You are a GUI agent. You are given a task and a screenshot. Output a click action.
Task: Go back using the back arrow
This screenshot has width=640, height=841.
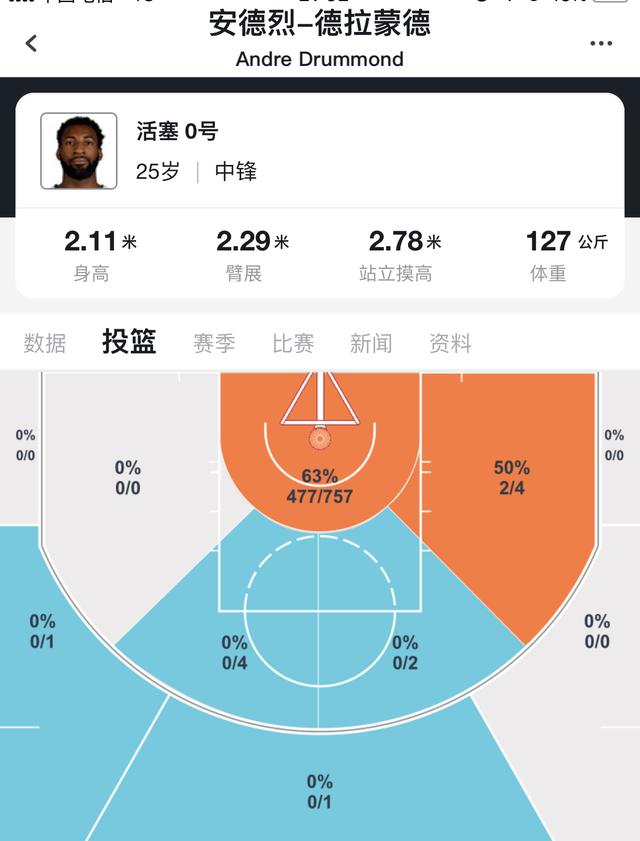[31, 43]
